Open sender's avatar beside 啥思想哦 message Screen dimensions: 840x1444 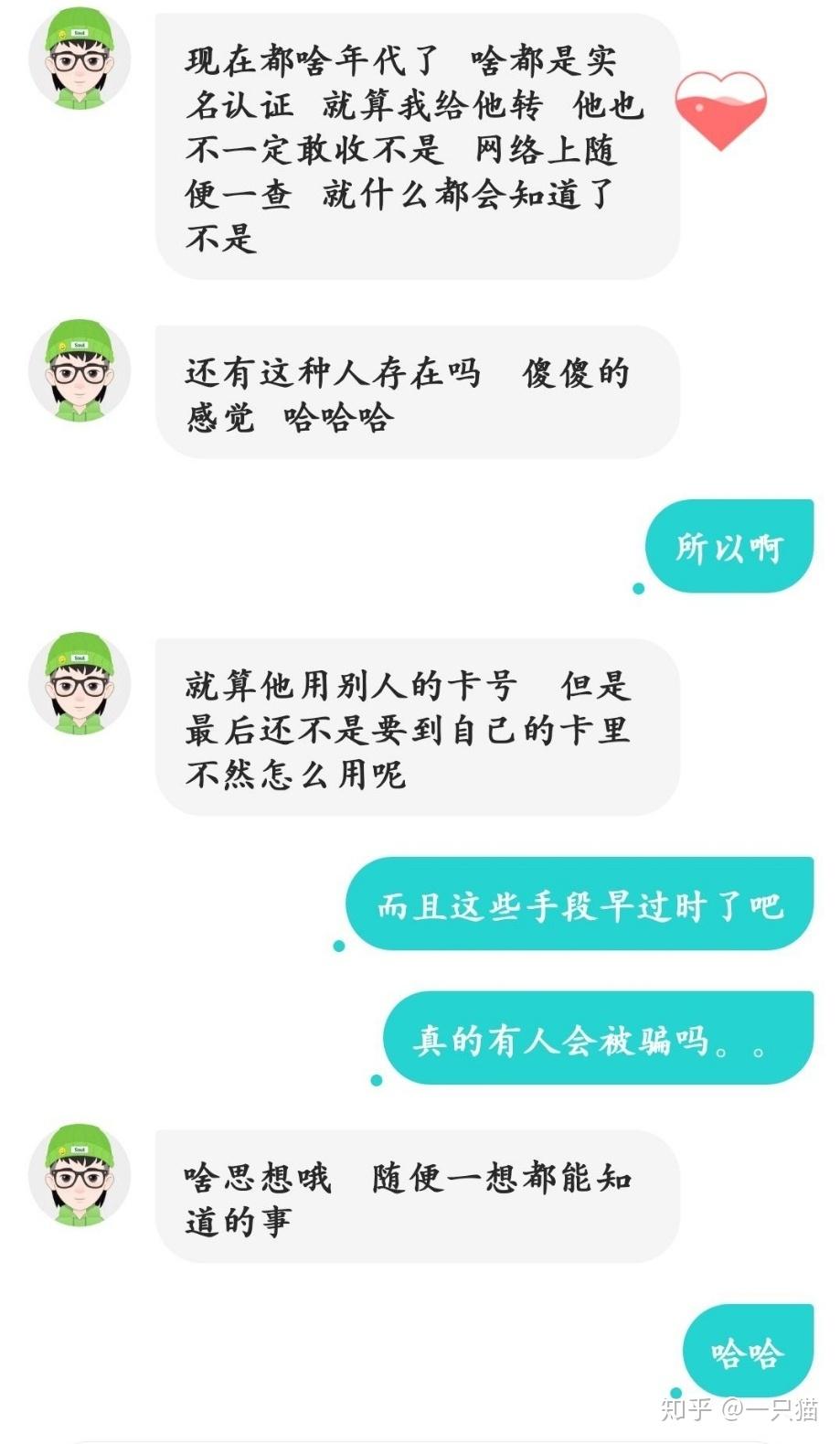pyautogui.click(x=80, y=1175)
